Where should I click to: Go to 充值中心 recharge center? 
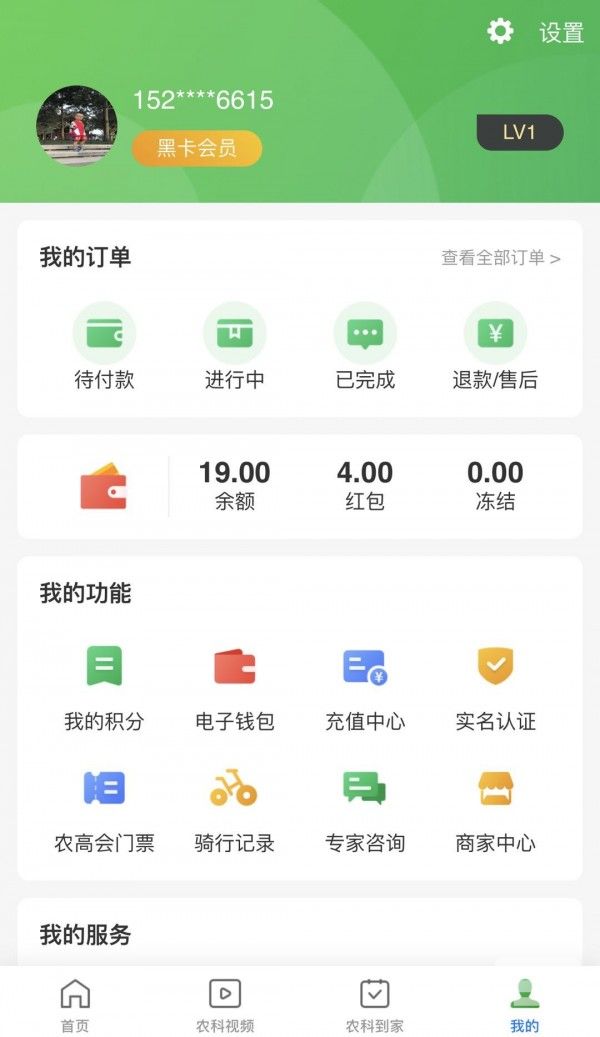(365, 687)
